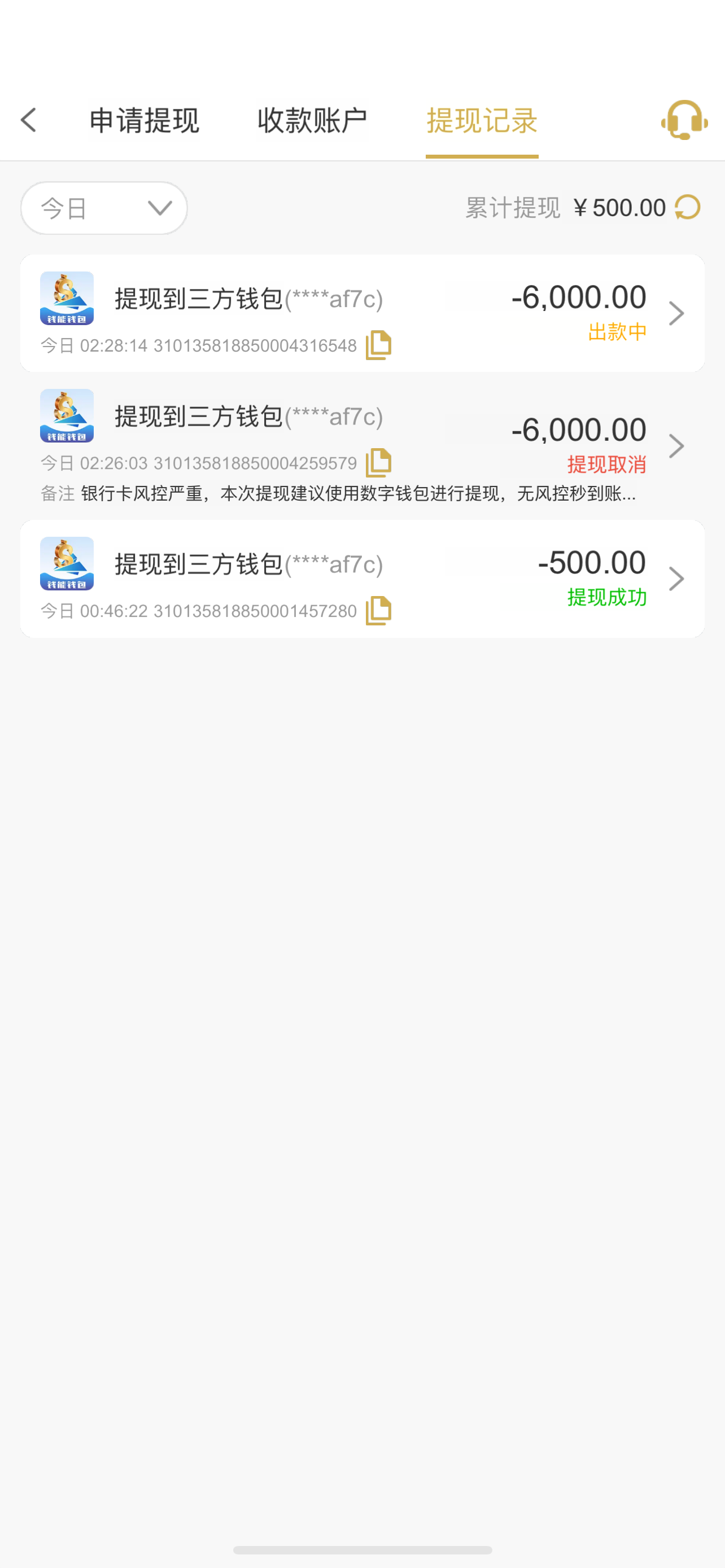Viewport: 725px width, 1568px height.
Task: Copy order number ending in 1457280
Action: (378, 611)
